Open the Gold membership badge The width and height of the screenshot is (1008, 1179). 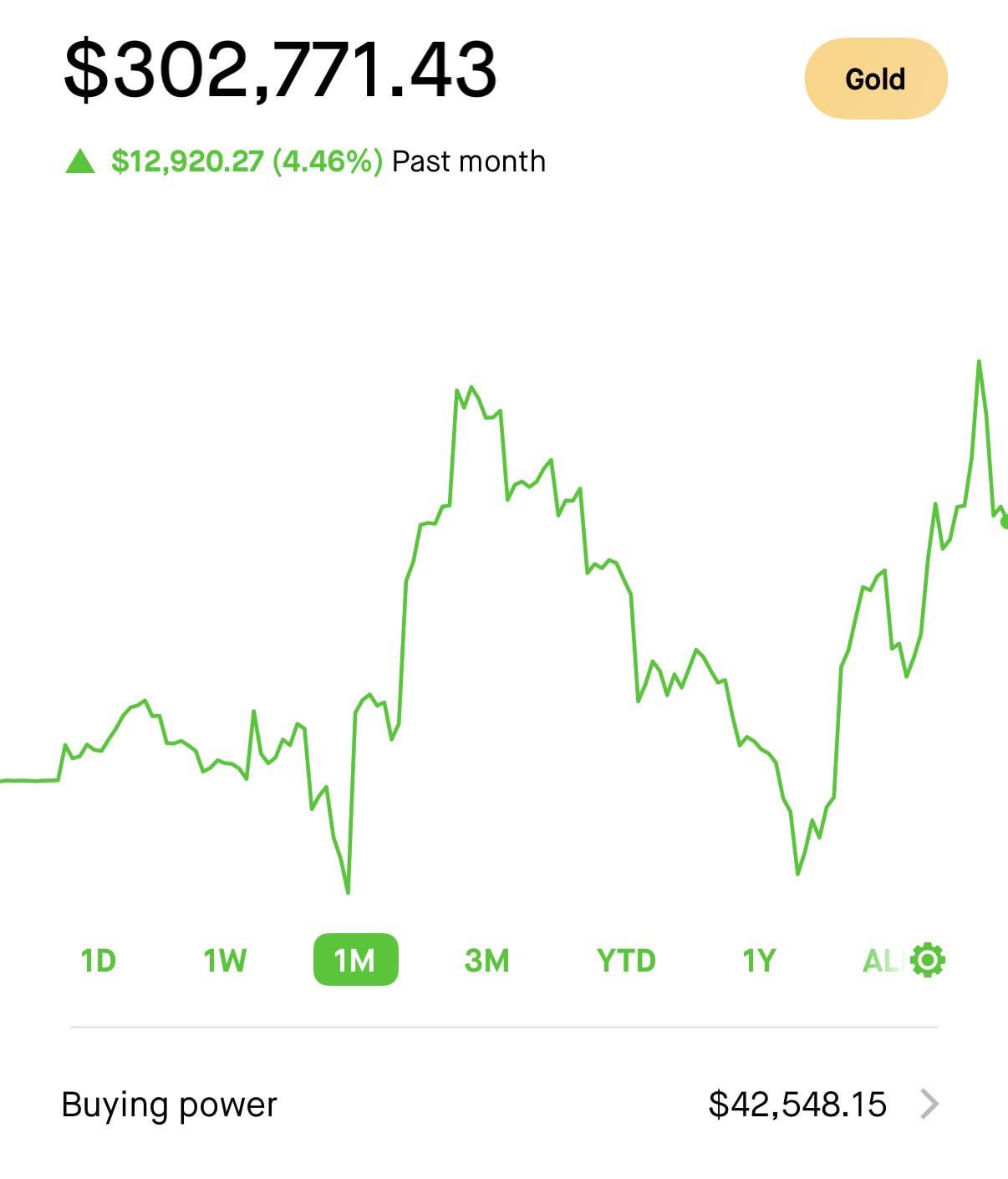click(875, 79)
